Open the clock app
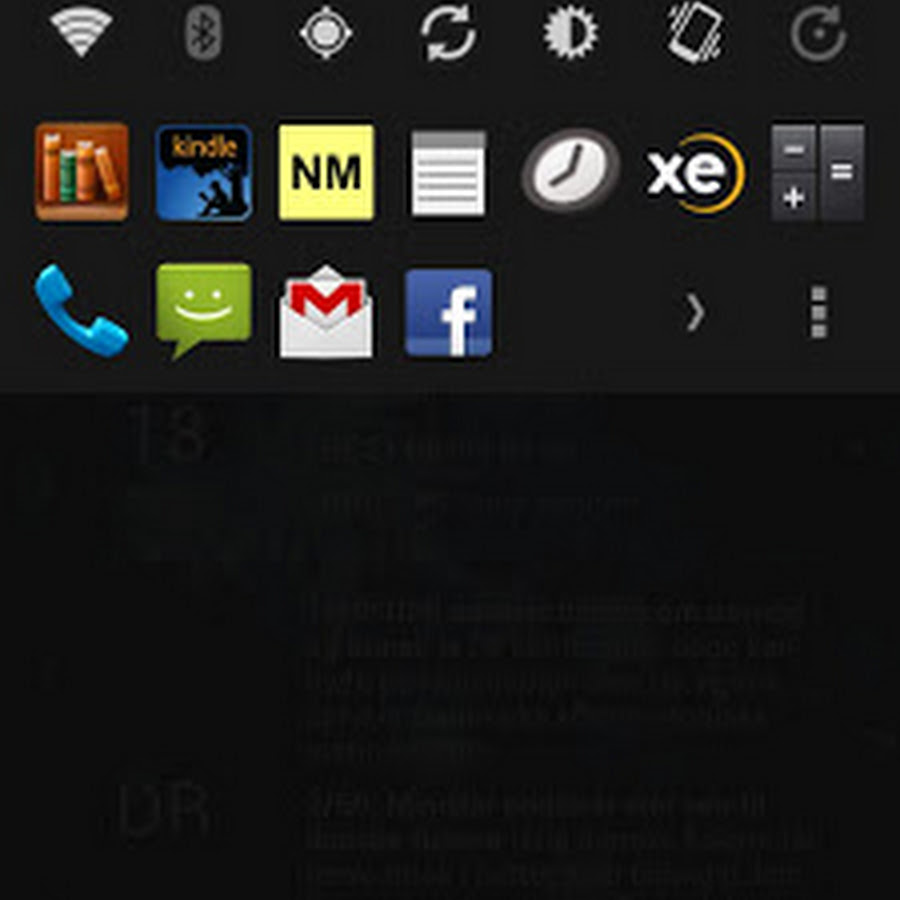Viewport: 900px width, 900px height. coord(570,172)
